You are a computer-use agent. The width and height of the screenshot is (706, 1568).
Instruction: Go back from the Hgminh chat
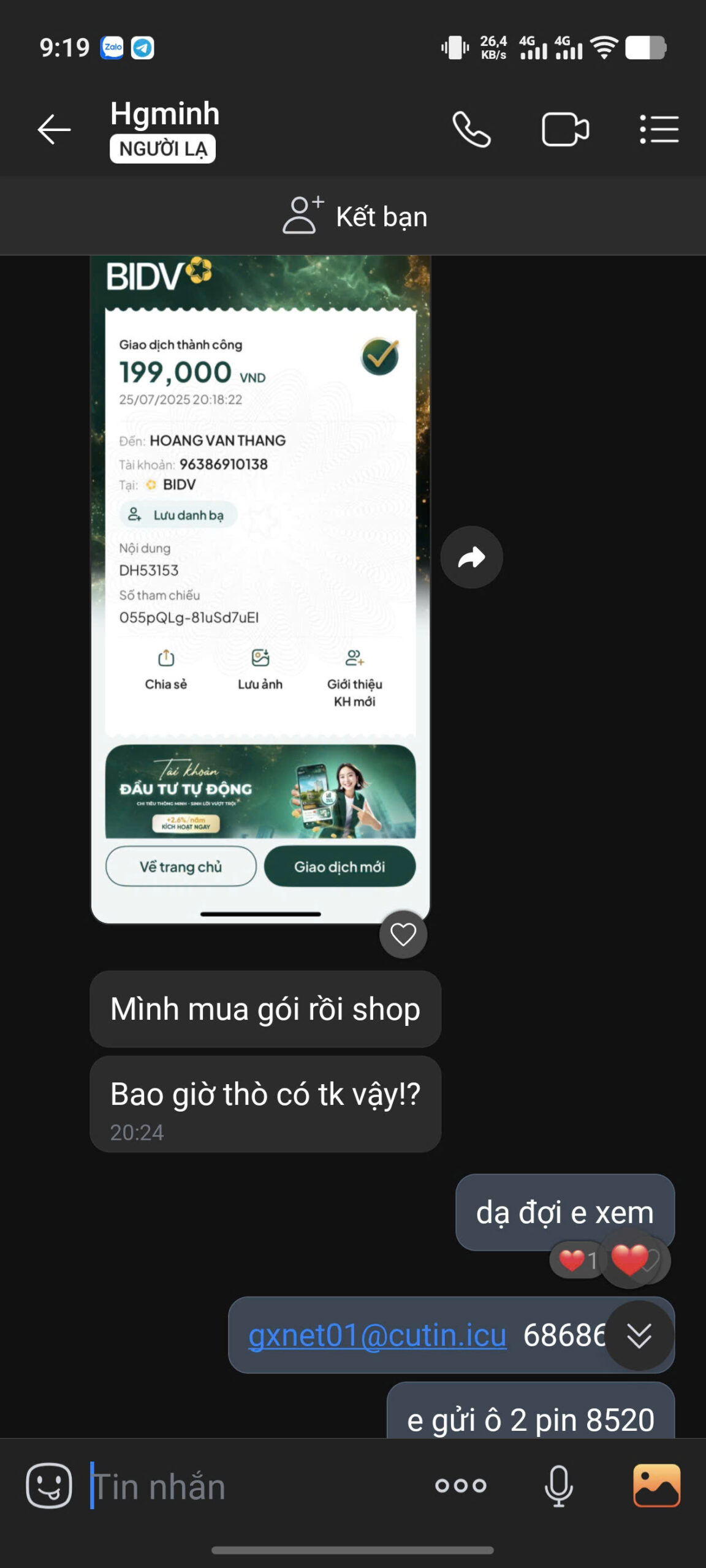pos(54,130)
